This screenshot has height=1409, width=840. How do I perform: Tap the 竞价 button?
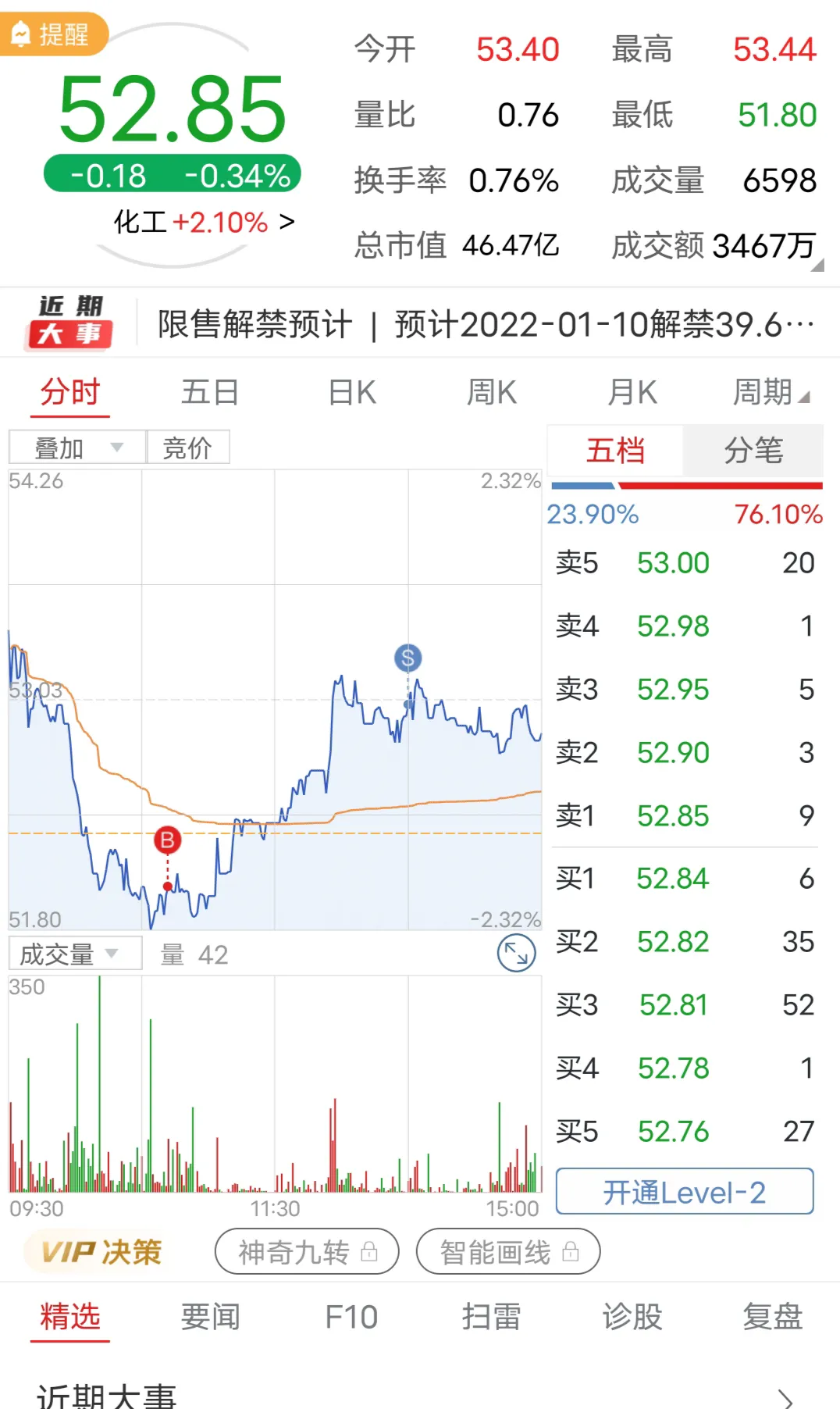tap(188, 448)
